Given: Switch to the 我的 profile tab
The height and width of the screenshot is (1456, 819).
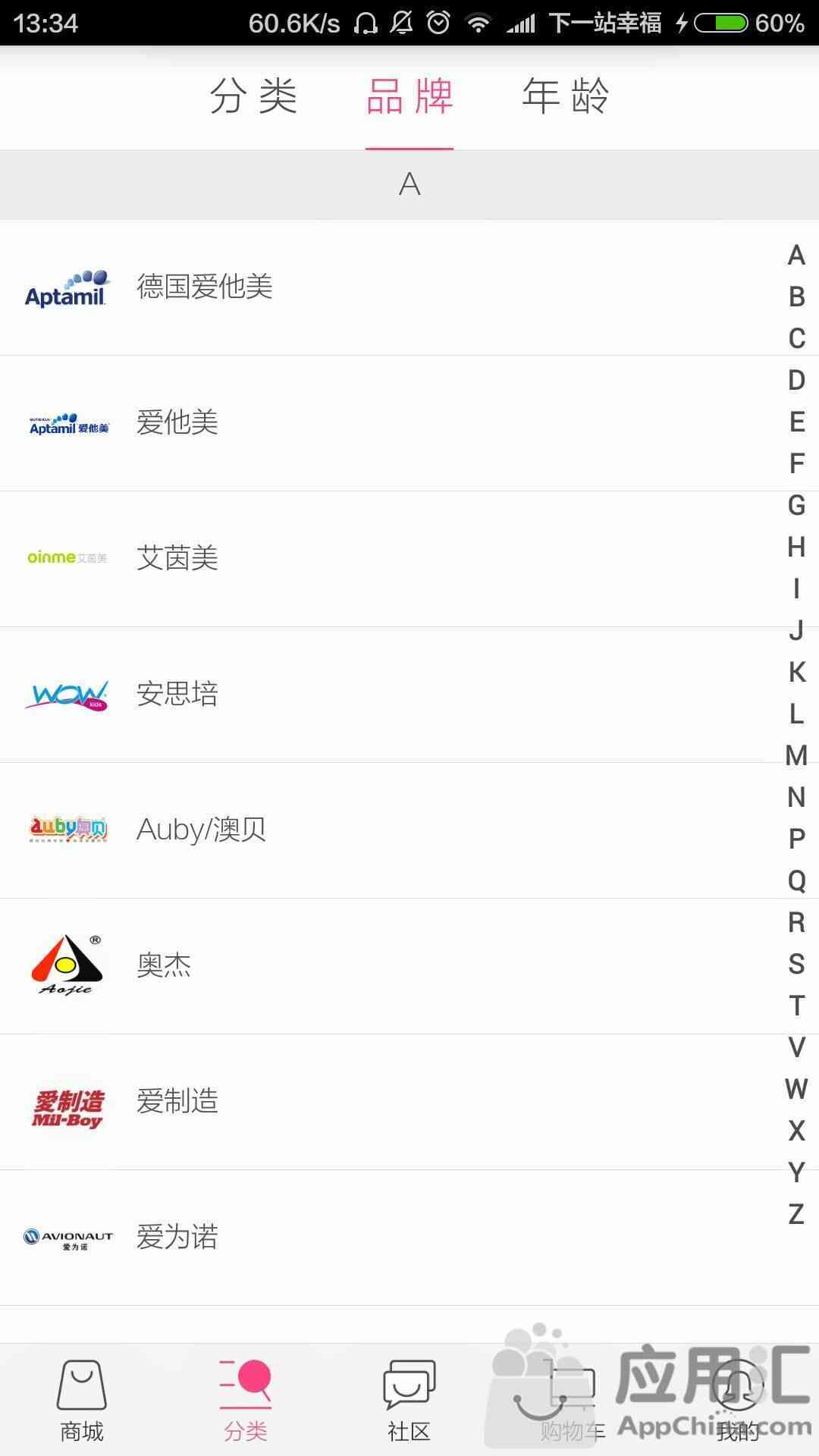Looking at the screenshot, I should (x=737, y=1400).
